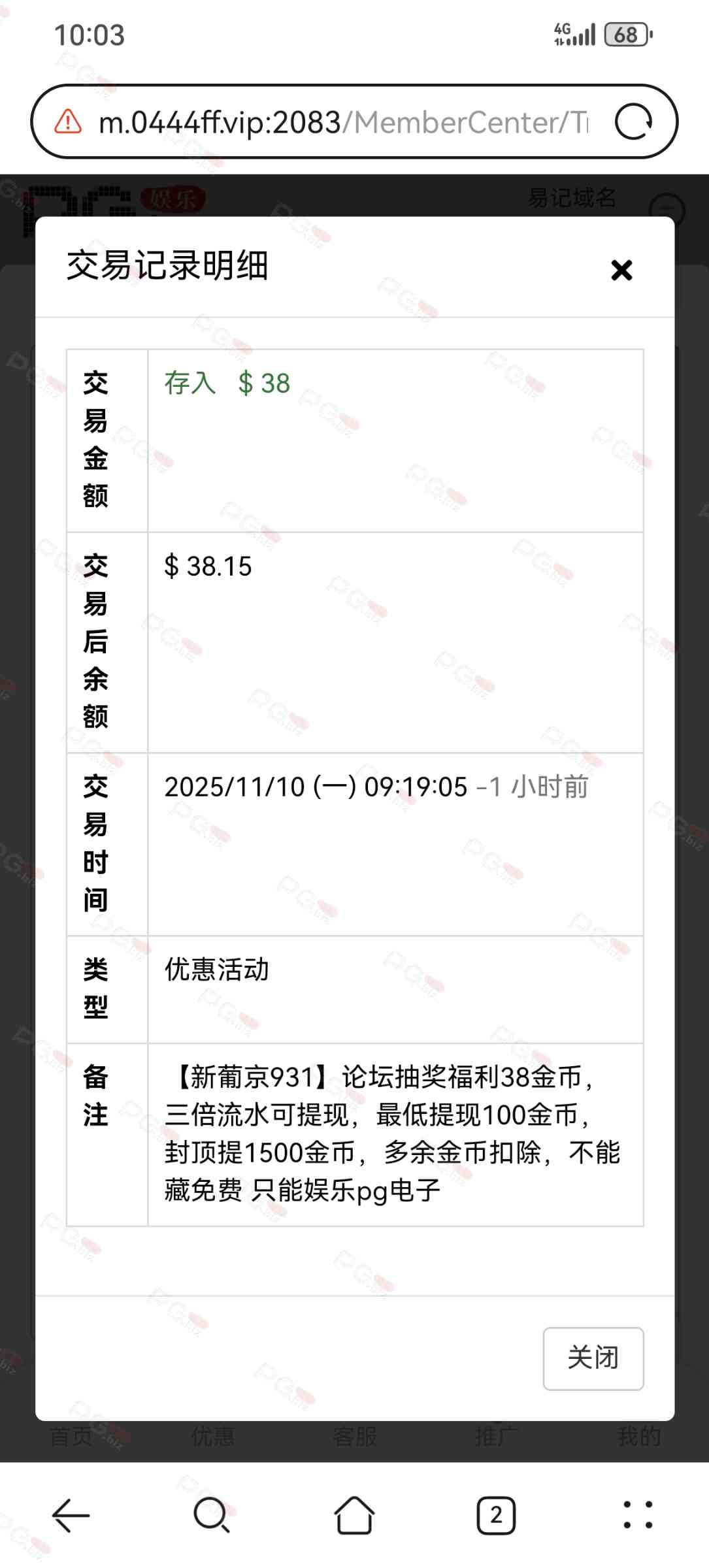Reload the page in the browser
Viewport: 709px width, 1568px height.
pos(633,122)
